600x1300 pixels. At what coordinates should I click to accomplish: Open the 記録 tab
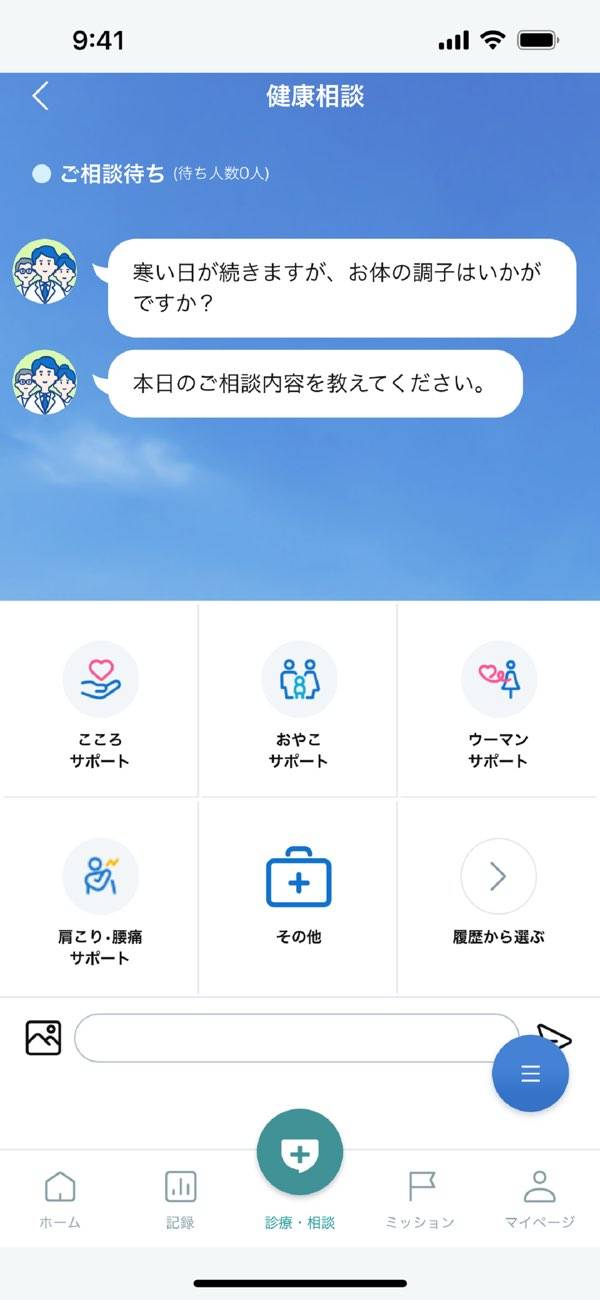point(180,1198)
